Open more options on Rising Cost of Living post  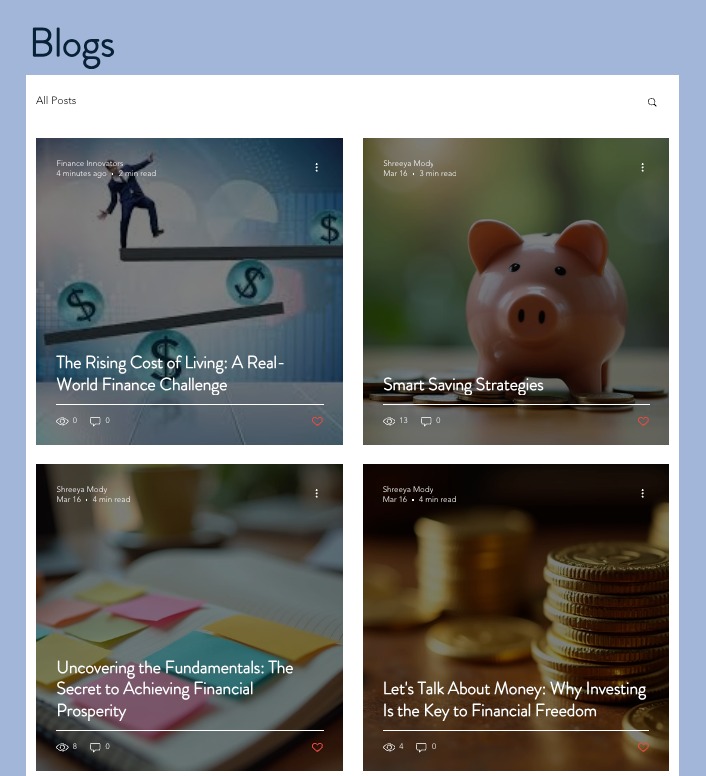pos(317,168)
